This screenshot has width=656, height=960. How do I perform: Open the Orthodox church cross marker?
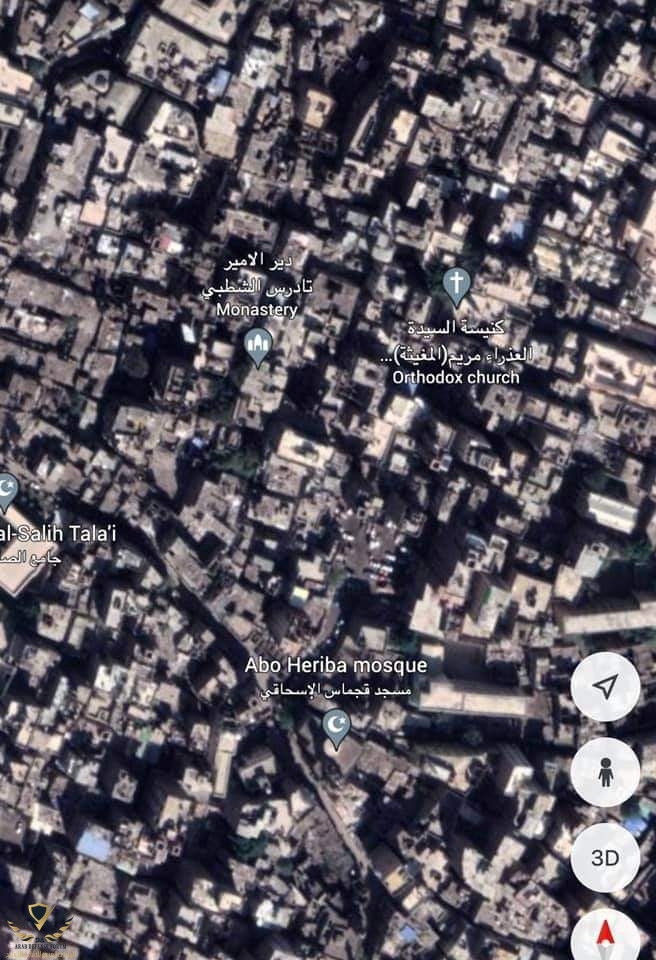coord(456,285)
